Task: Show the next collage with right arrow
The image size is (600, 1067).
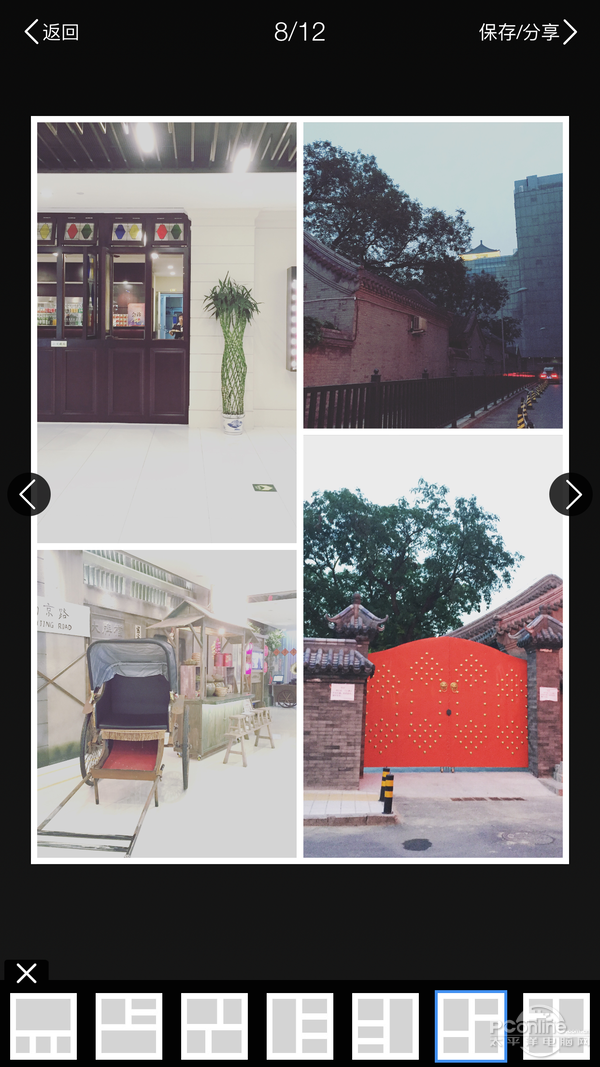Action: [571, 494]
